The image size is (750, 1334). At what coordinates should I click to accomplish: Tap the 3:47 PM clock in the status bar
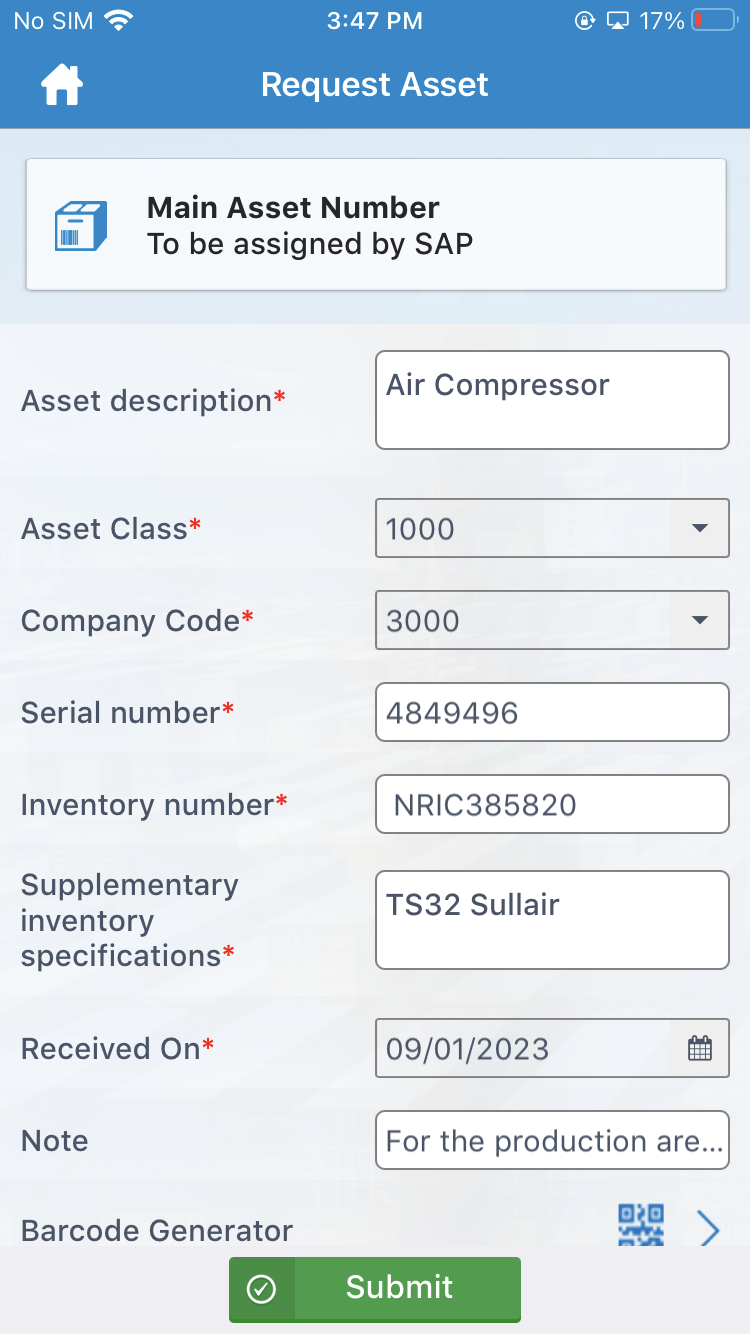coord(375,19)
